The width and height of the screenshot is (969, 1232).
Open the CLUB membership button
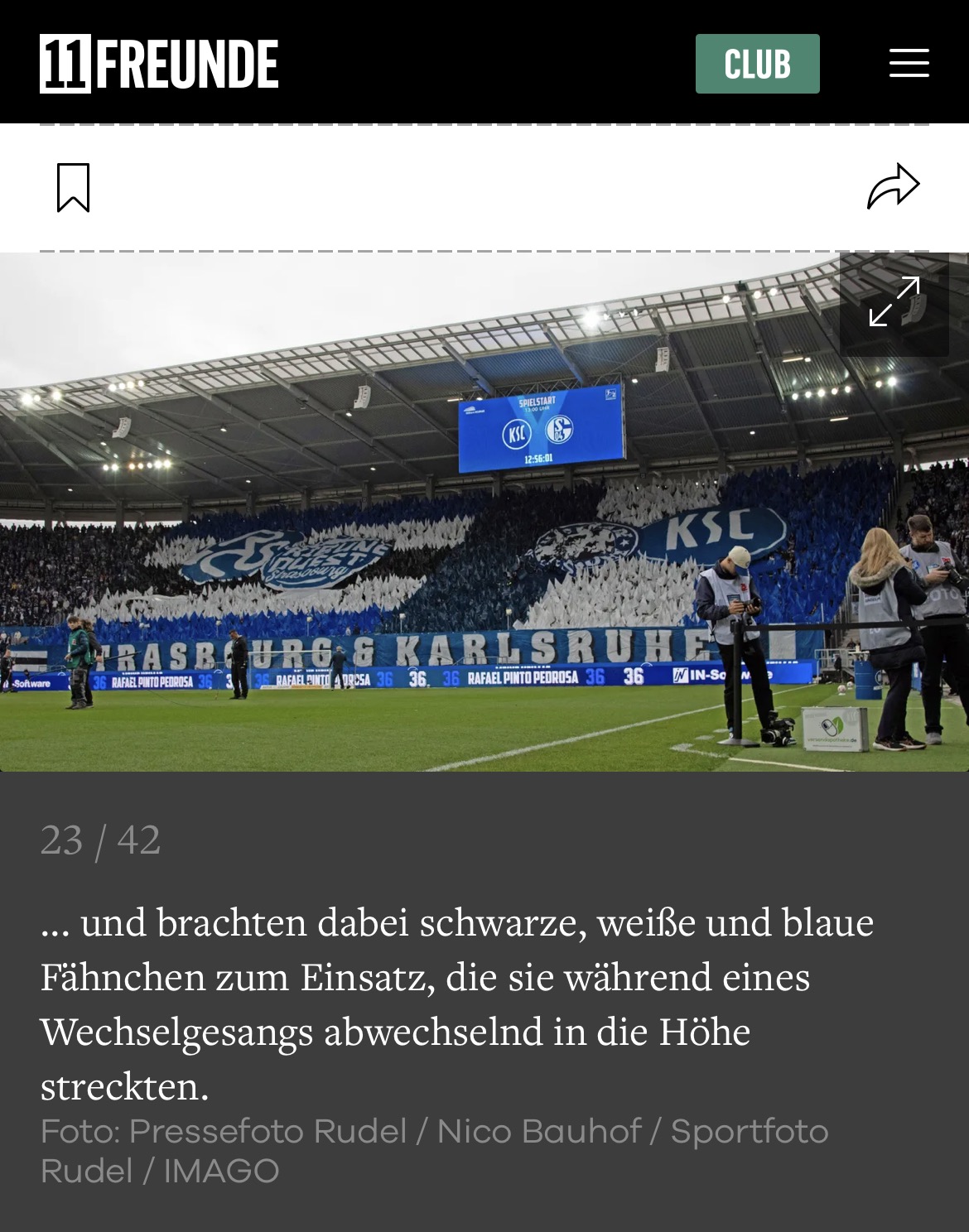[x=757, y=64]
